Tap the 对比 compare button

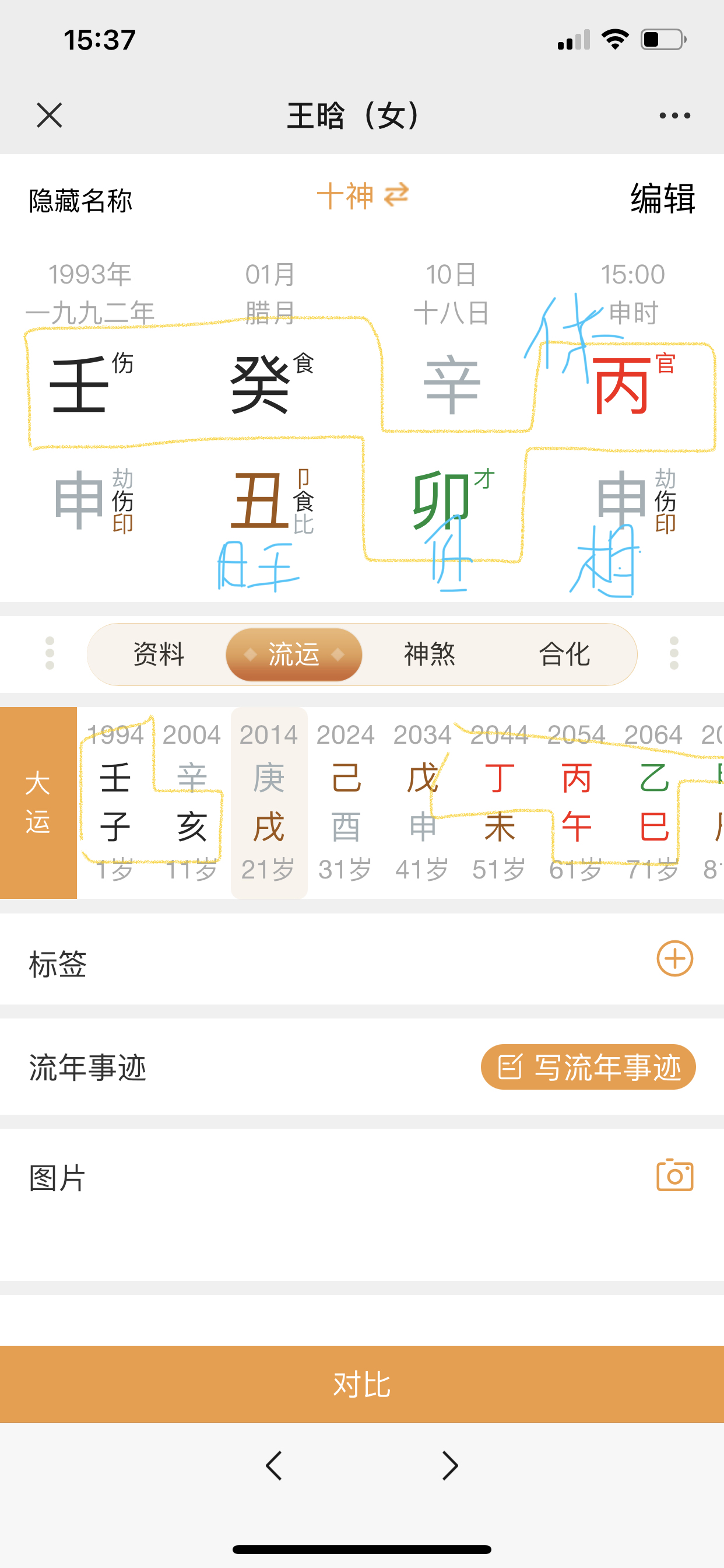tap(362, 1384)
